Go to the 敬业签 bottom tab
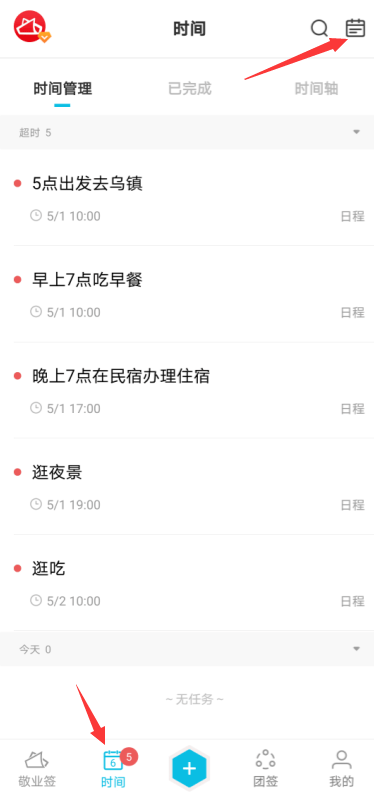Image resolution: width=374 pixels, height=794 pixels. point(37,768)
